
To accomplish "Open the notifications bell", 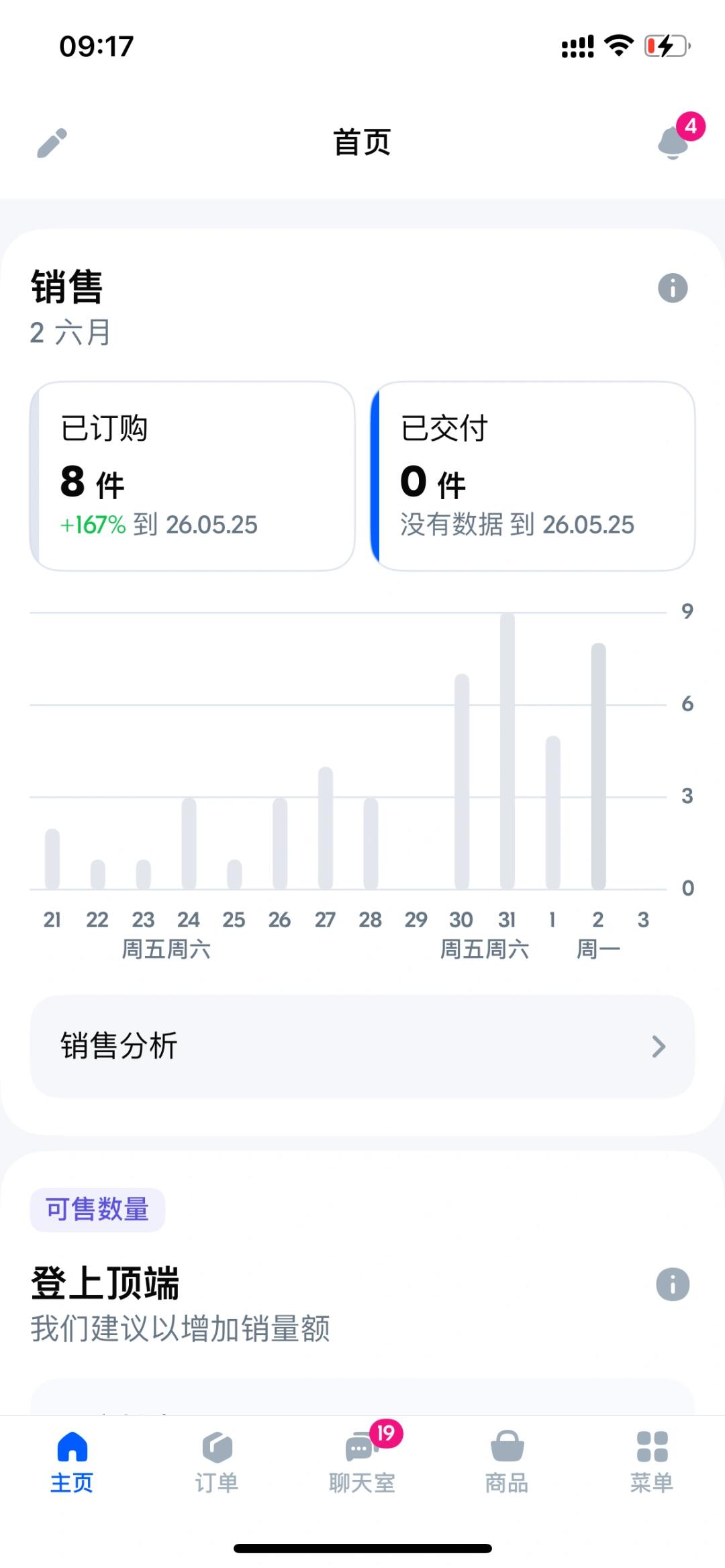I will click(x=673, y=142).
